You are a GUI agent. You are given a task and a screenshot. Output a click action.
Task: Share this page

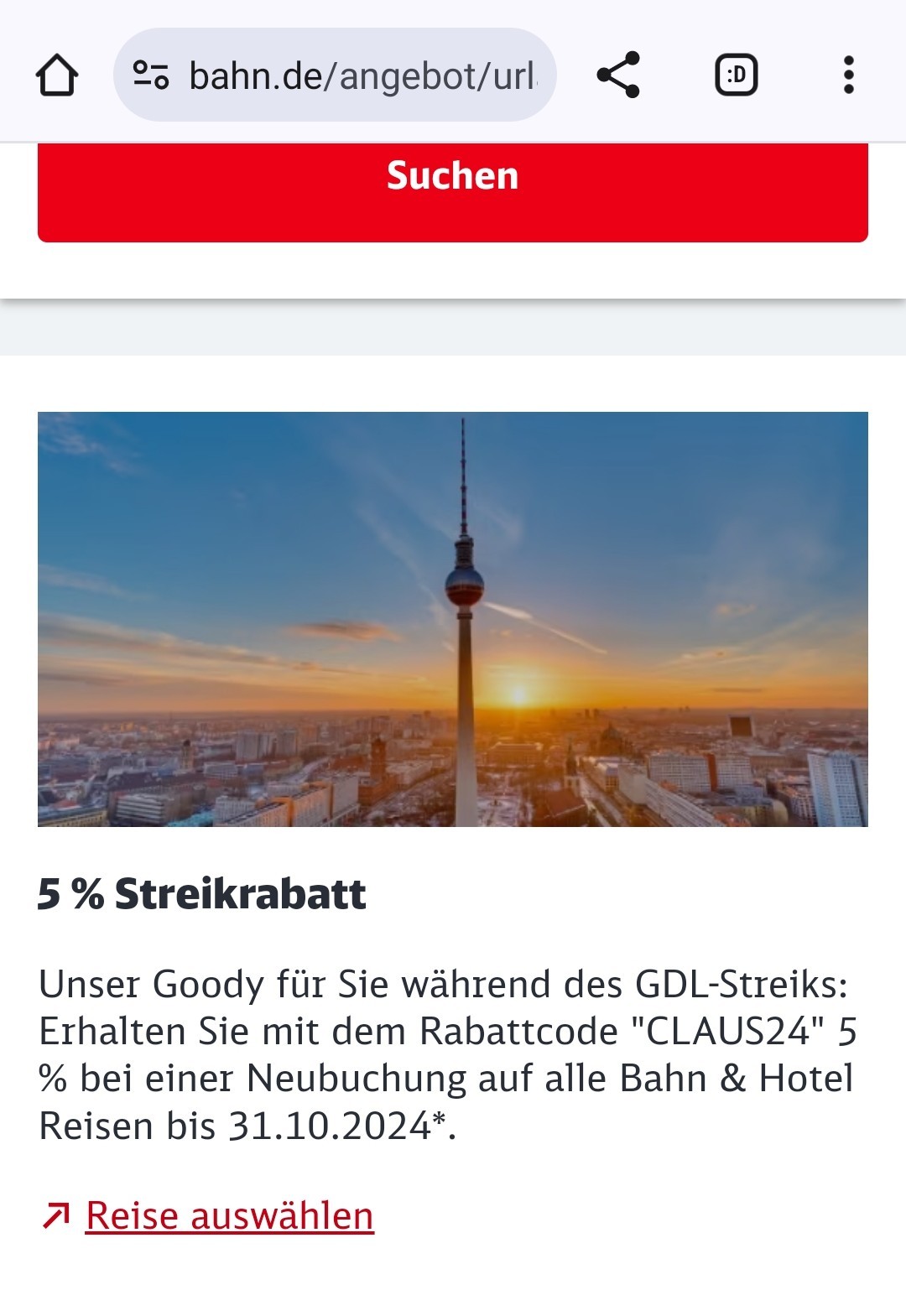(x=618, y=75)
